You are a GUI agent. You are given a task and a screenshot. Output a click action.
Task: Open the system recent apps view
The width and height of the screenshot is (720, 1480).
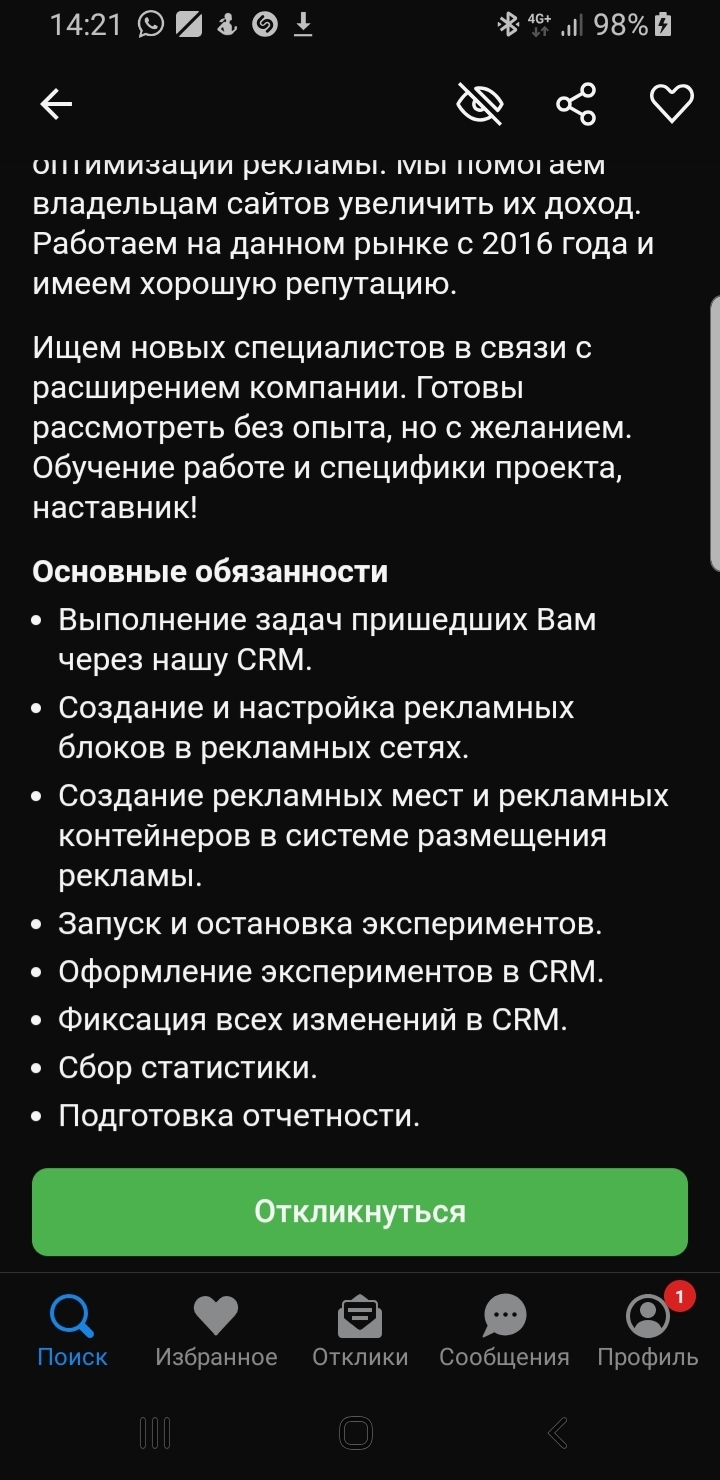155,1432
